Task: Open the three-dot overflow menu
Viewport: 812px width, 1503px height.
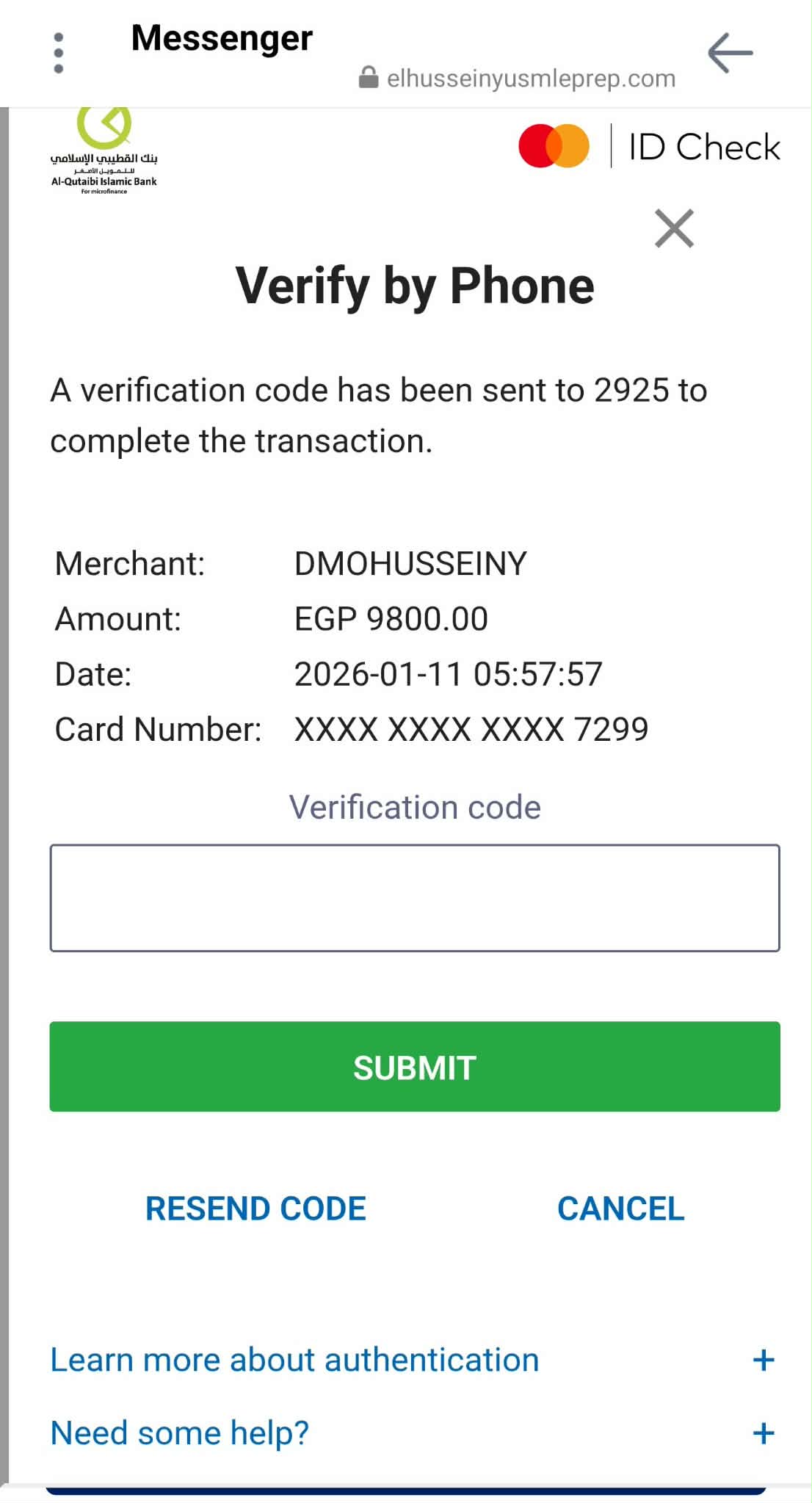Action: (x=59, y=53)
